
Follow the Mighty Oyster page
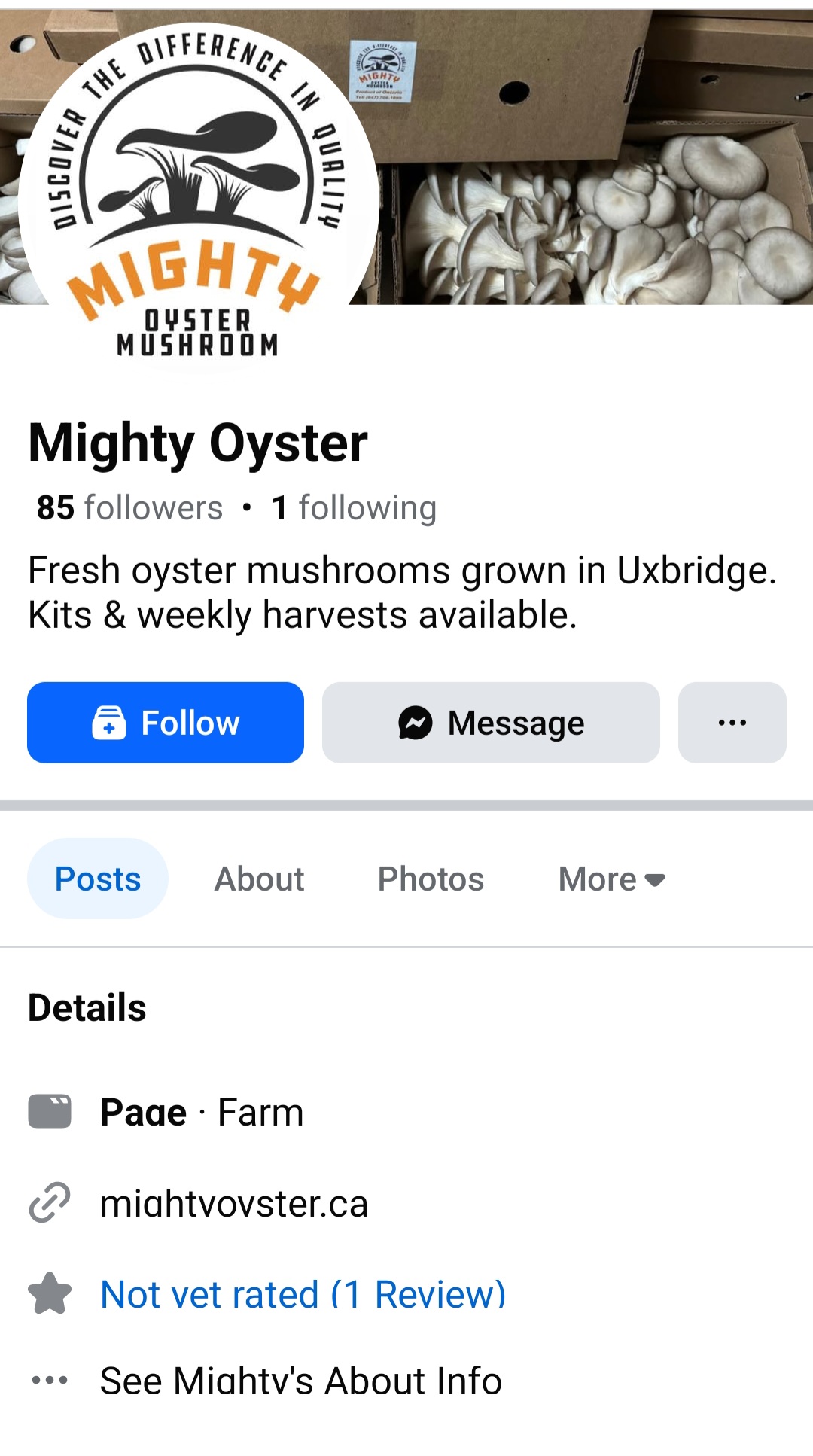pyautogui.click(x=166, y=723)
